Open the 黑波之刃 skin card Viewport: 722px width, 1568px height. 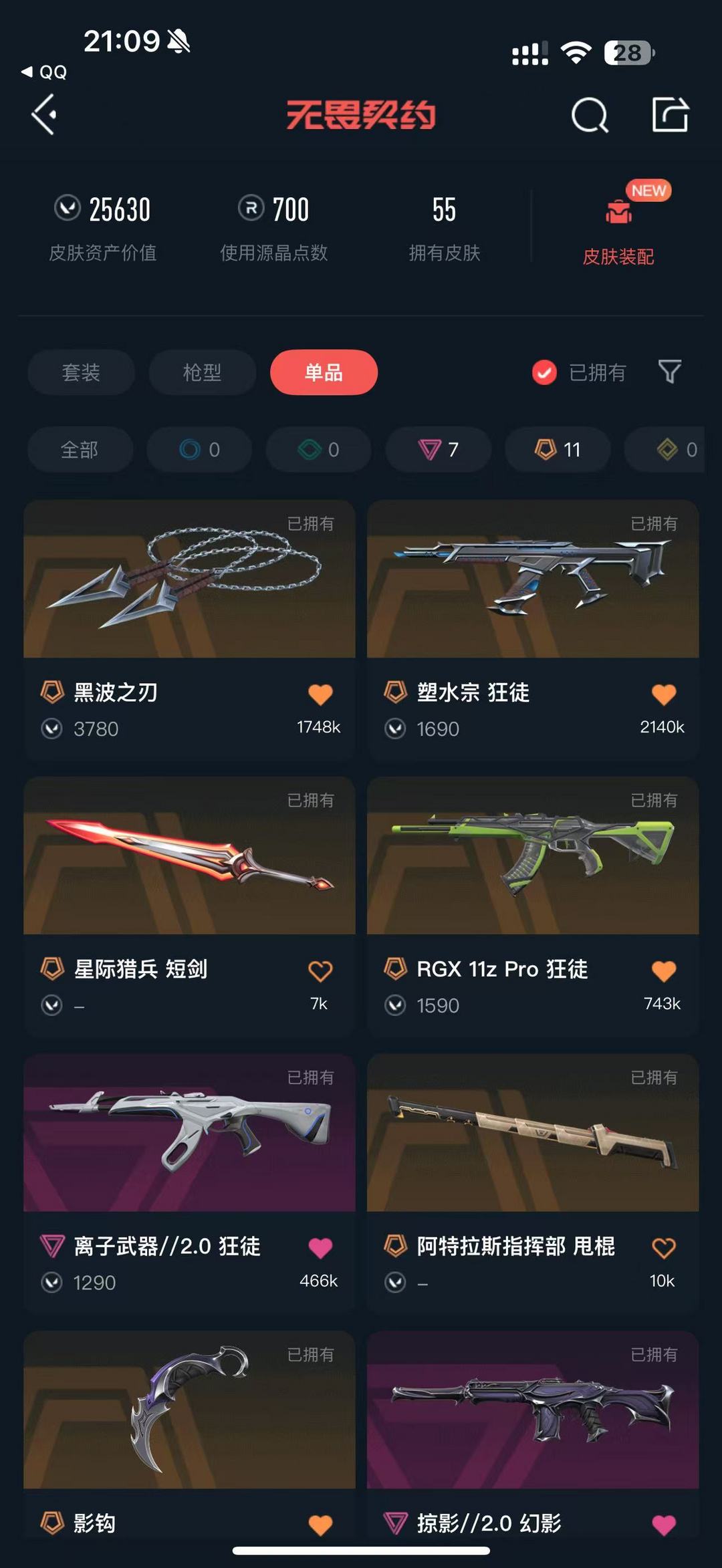coord(189,630)
